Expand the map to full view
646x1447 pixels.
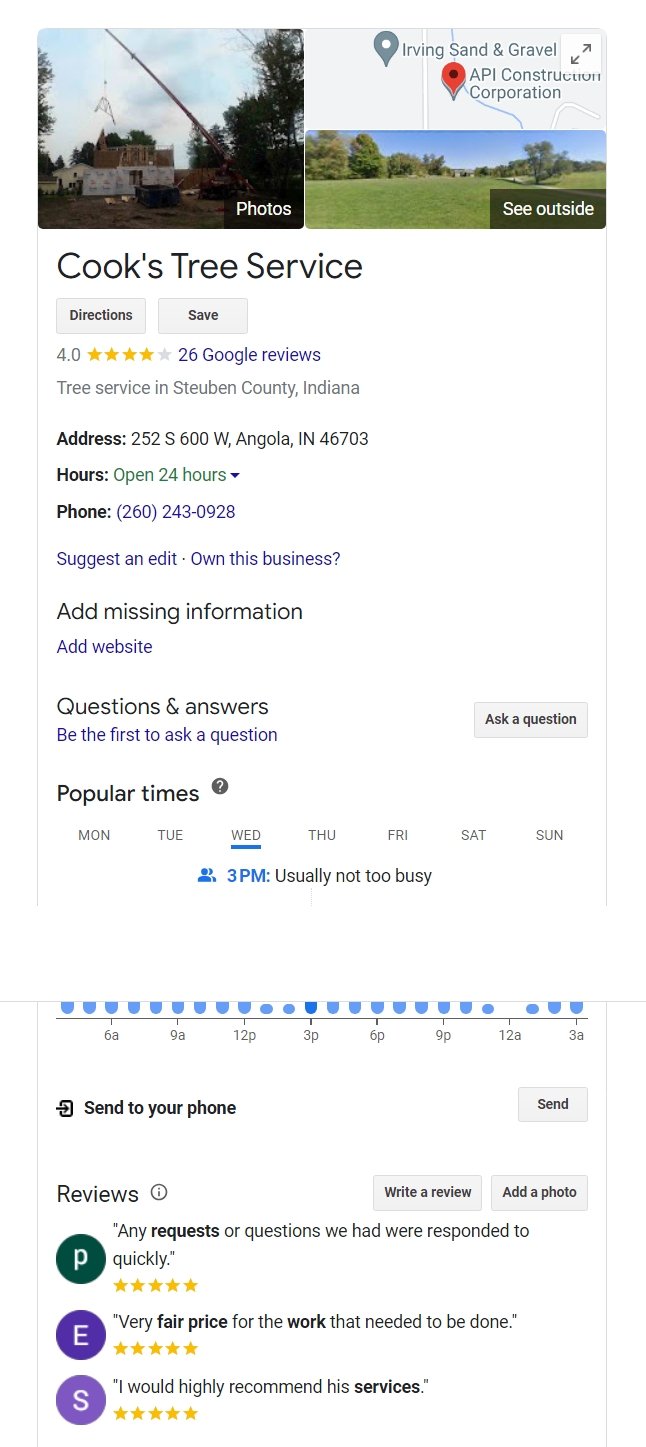tap(581, 54)
